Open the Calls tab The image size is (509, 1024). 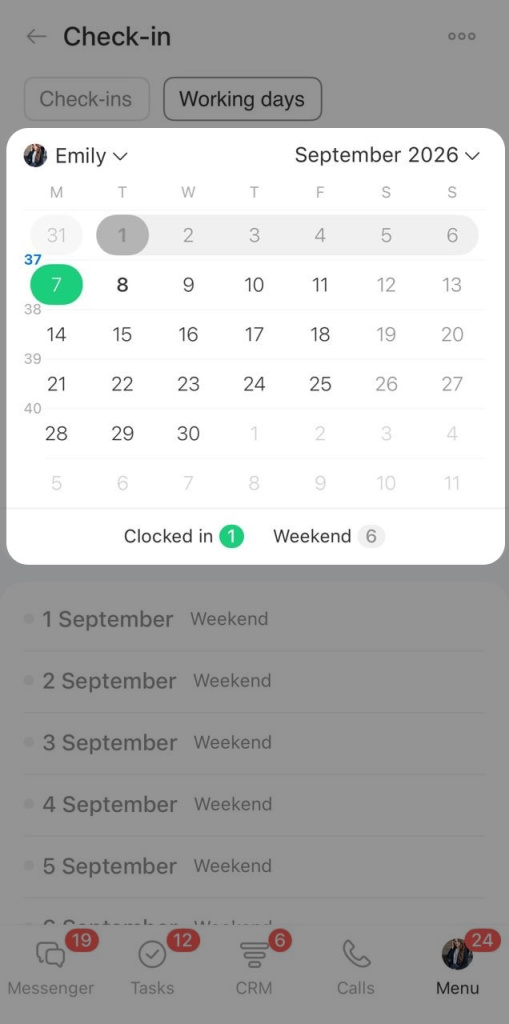[x=356, y=965]
